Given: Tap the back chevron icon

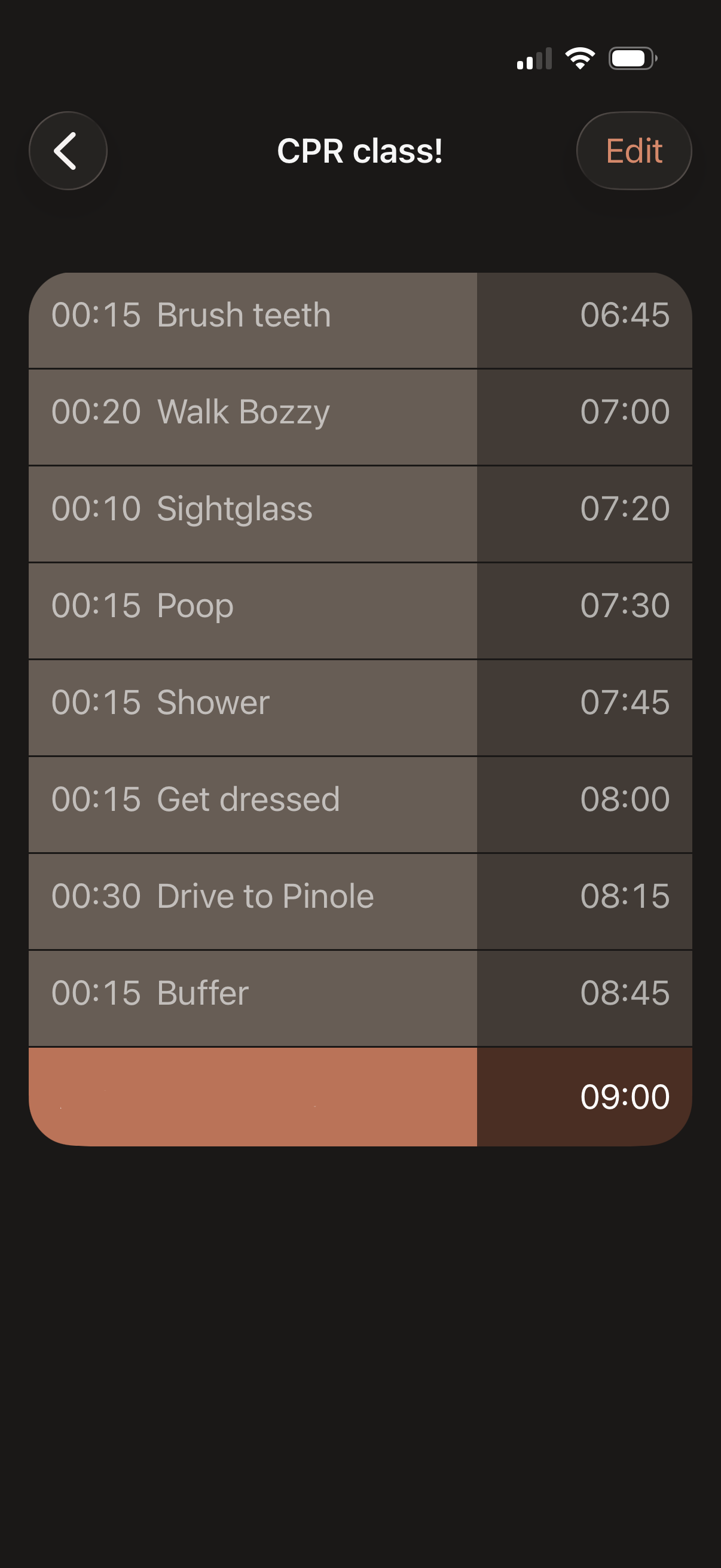Looking at the screenshot, I should [x=68, y=151].
